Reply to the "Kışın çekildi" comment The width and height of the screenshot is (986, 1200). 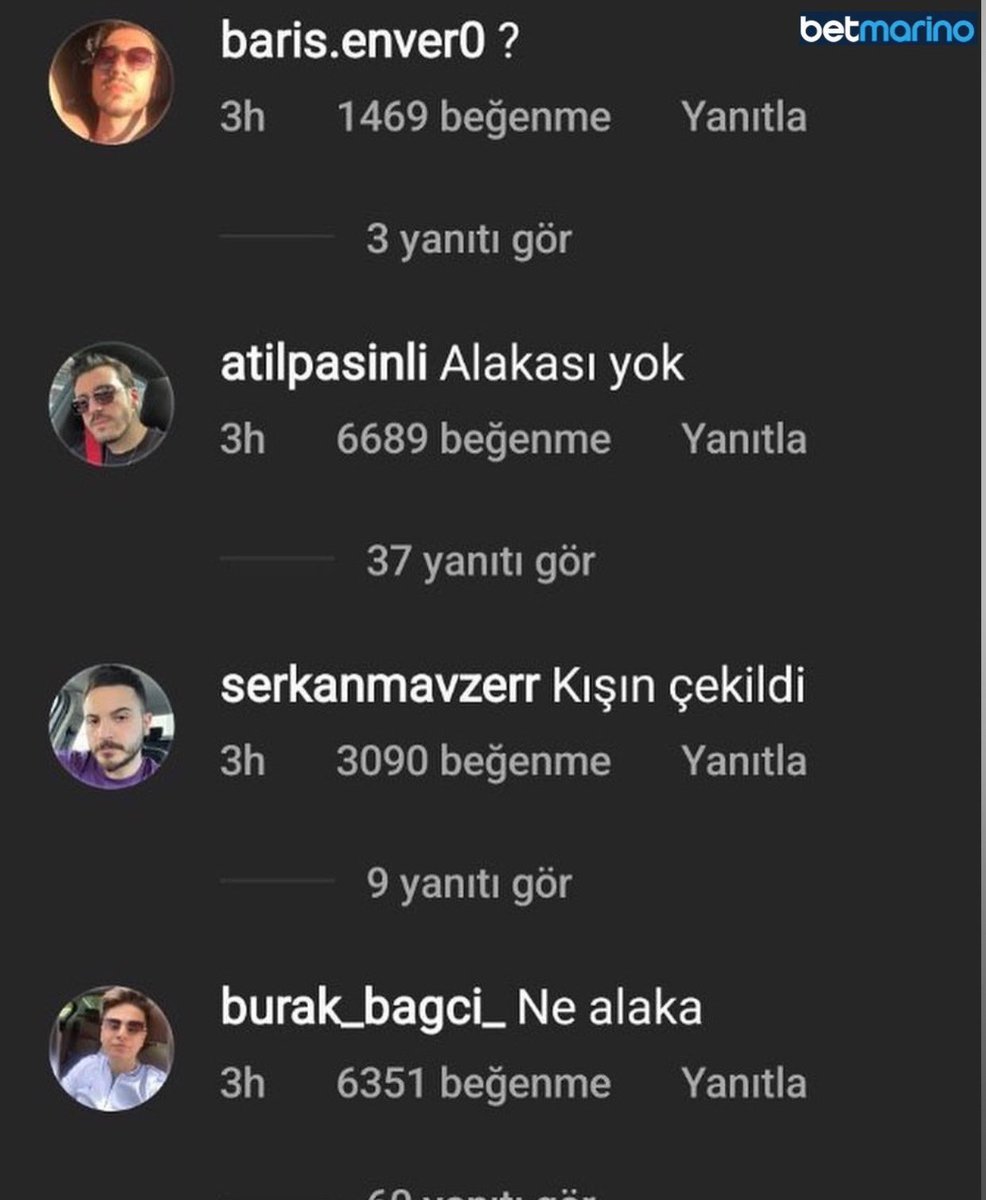(743, 762)
